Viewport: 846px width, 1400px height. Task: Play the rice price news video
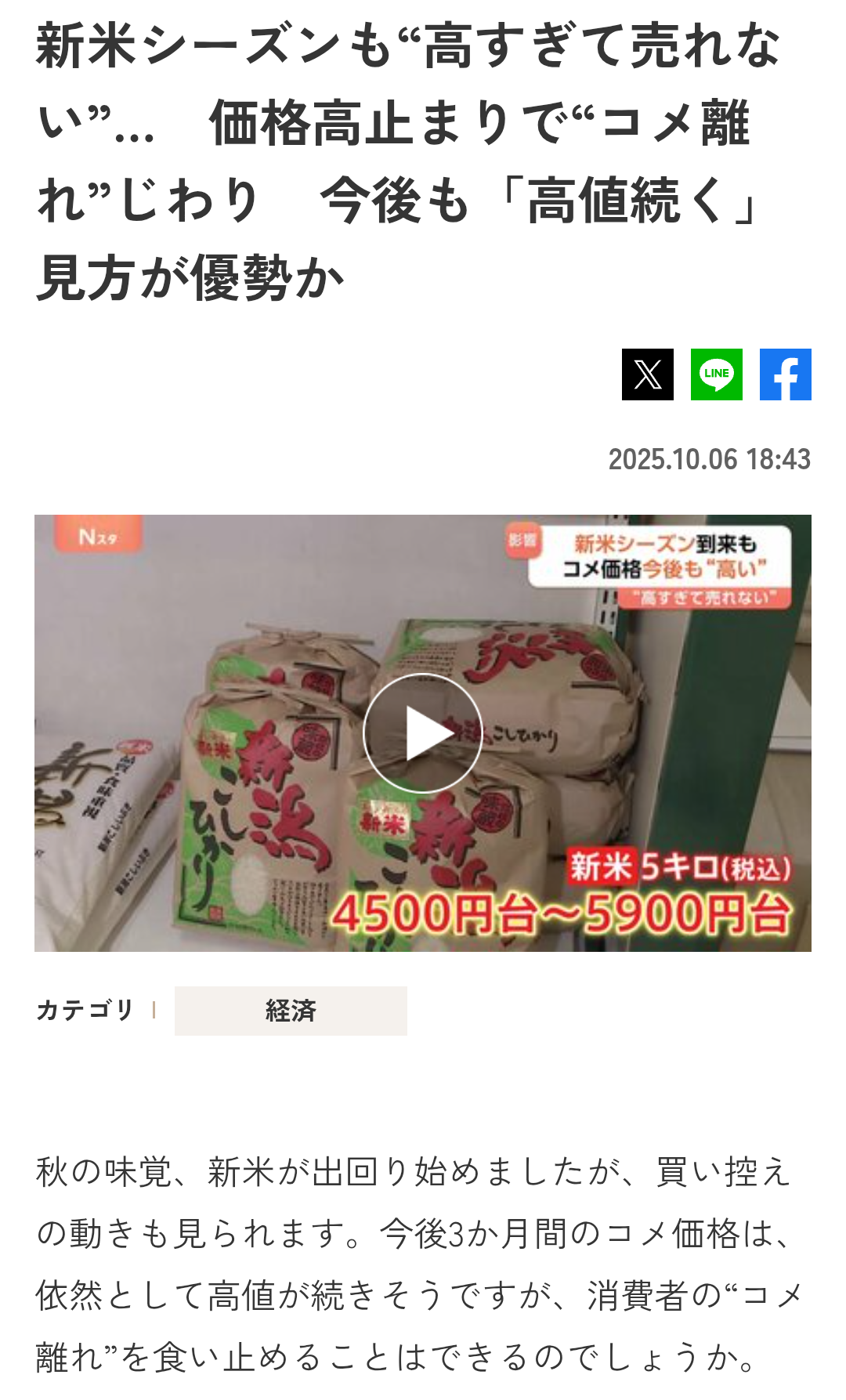click(423, 733)
